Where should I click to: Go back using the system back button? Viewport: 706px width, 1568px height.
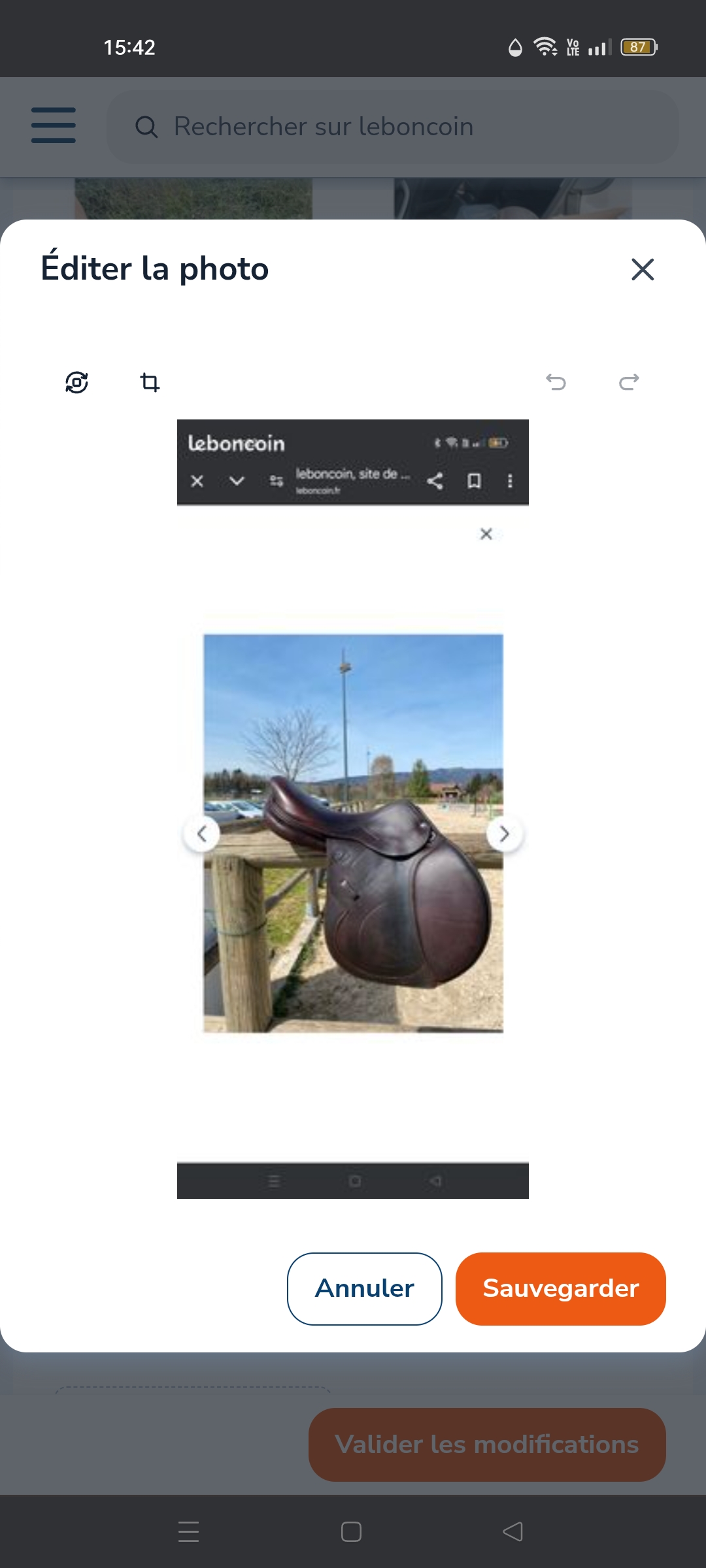(x=513, y=1531)
